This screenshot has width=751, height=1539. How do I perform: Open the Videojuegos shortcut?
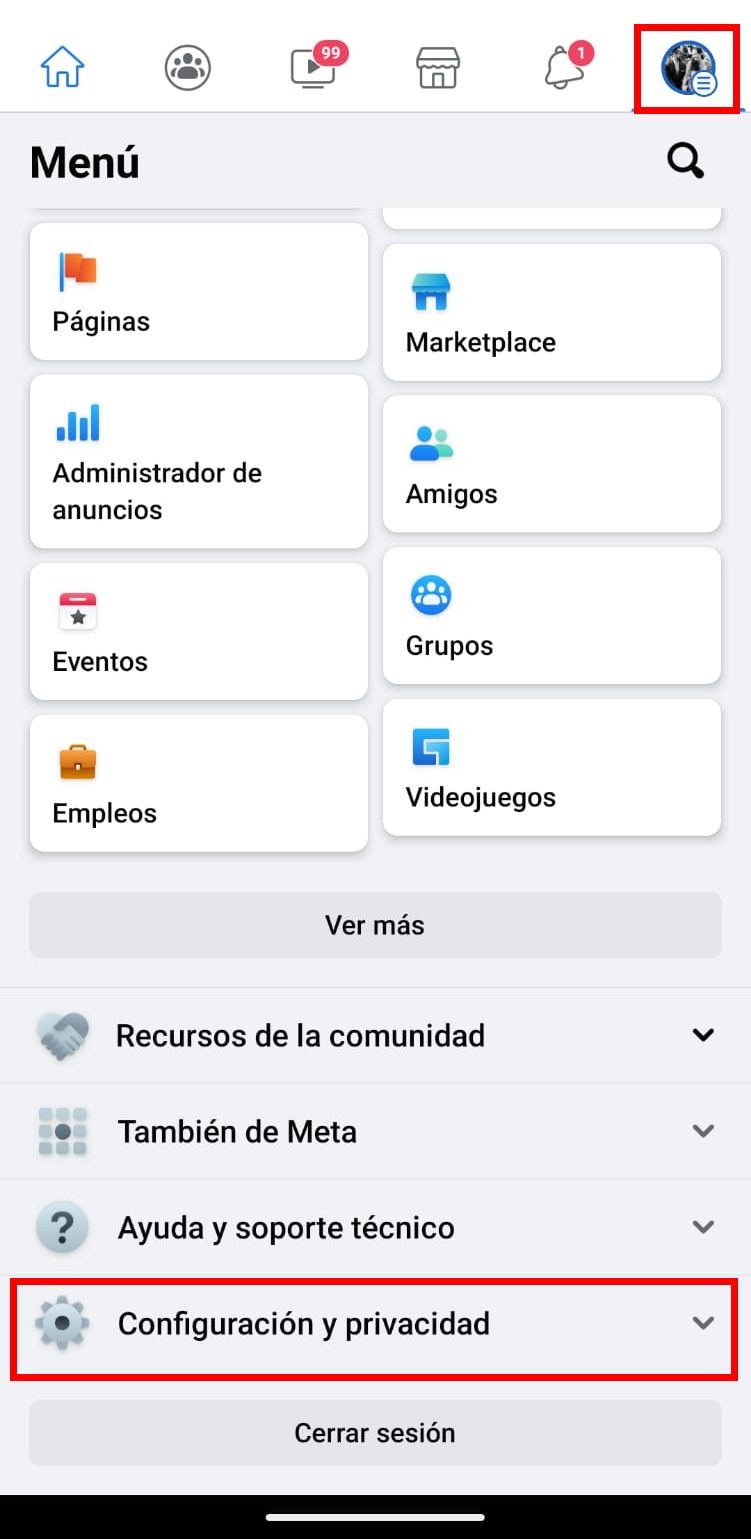coord(552,767)
